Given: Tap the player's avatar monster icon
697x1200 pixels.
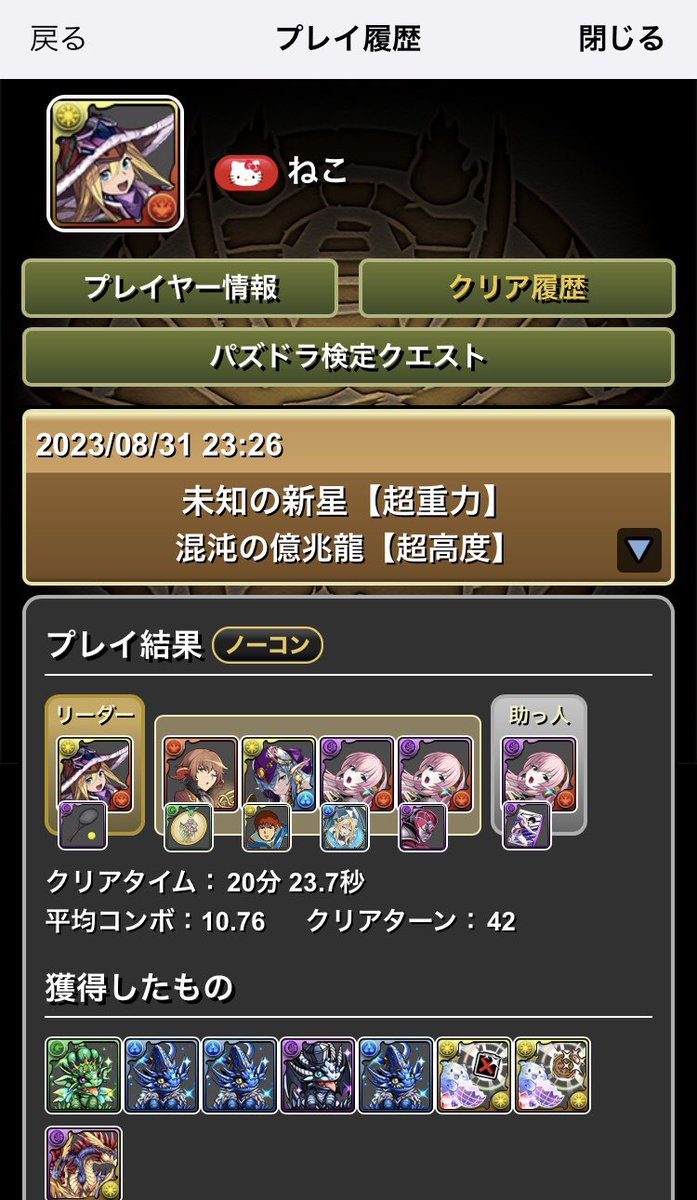Looking at the screenshot, I should point(115,164).
